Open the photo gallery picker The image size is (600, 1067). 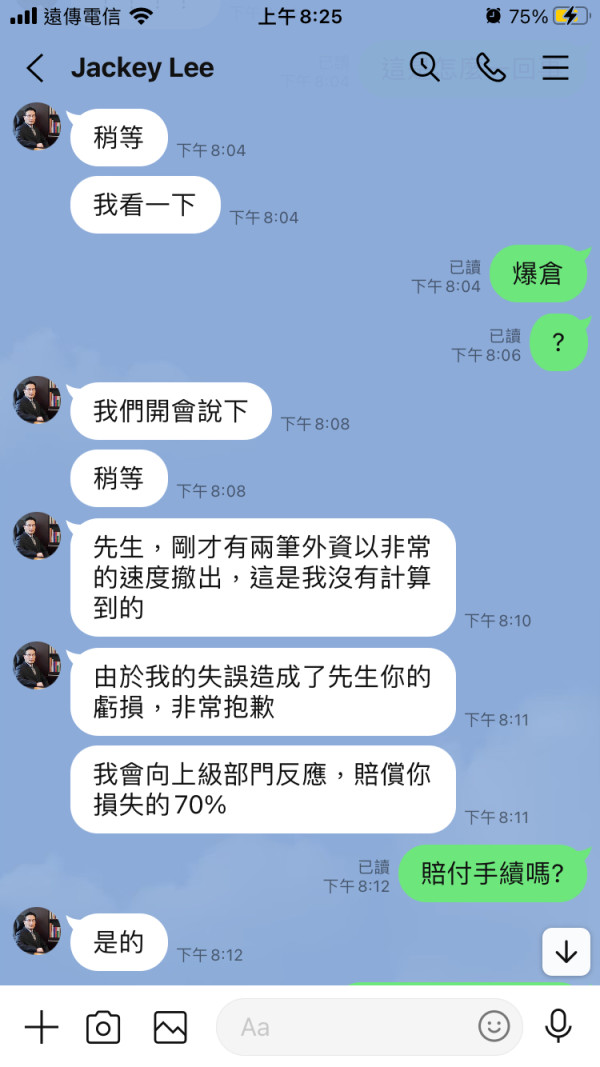point(170,1028)
